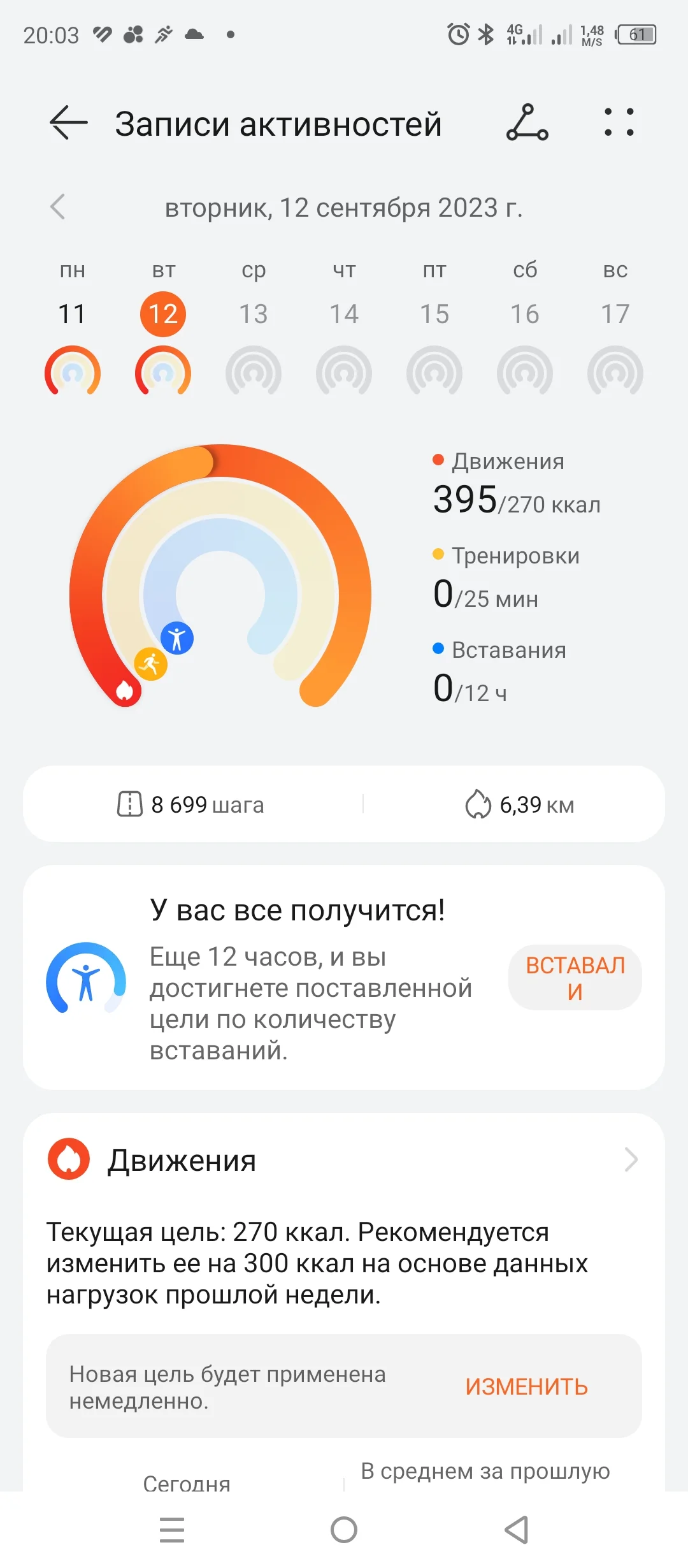Select Tuesday 12 in the calendar
Viewport: 688px width, 1568px height.
[163, 314]
